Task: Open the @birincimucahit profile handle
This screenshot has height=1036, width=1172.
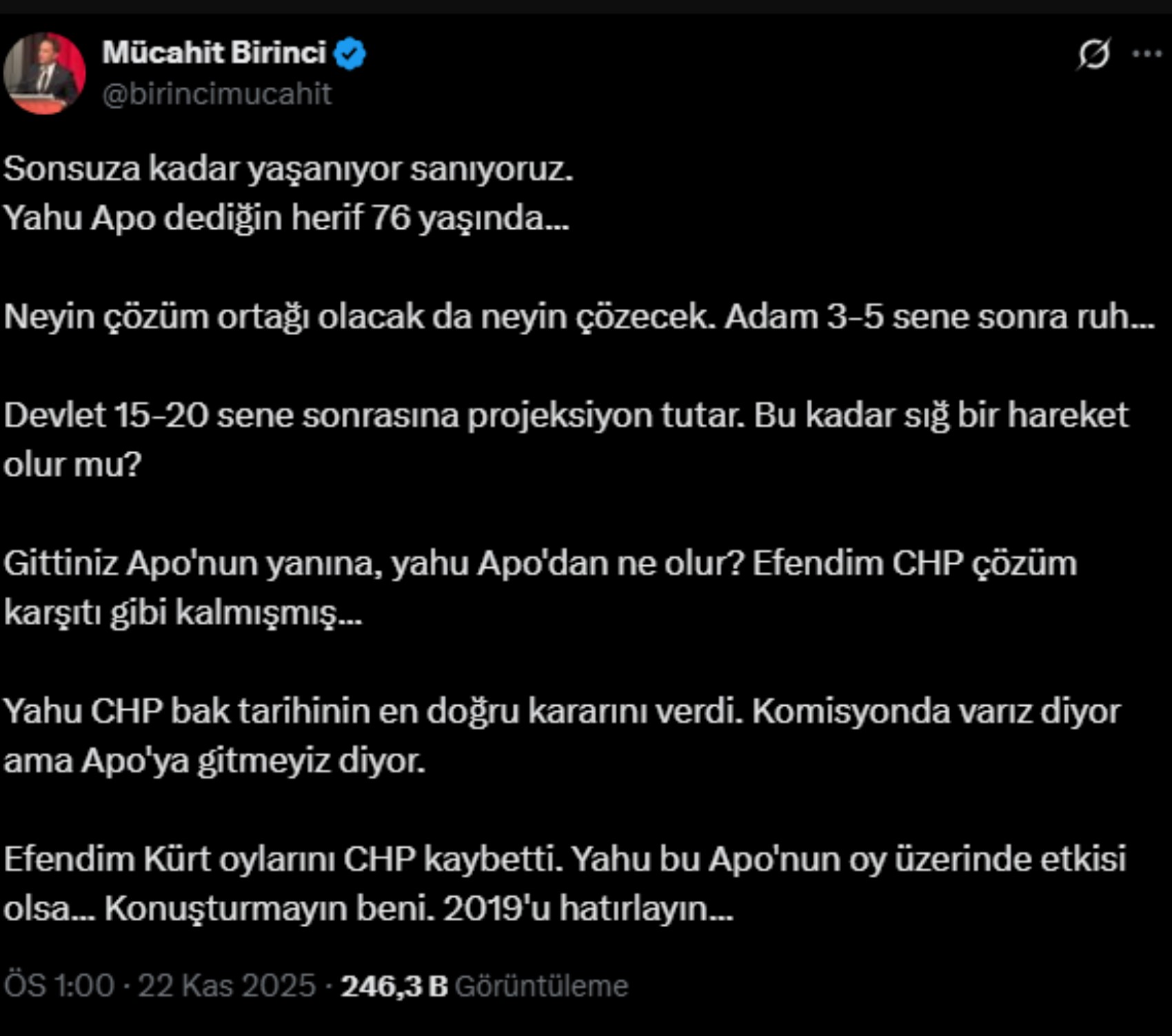Action: click(216, 94)
